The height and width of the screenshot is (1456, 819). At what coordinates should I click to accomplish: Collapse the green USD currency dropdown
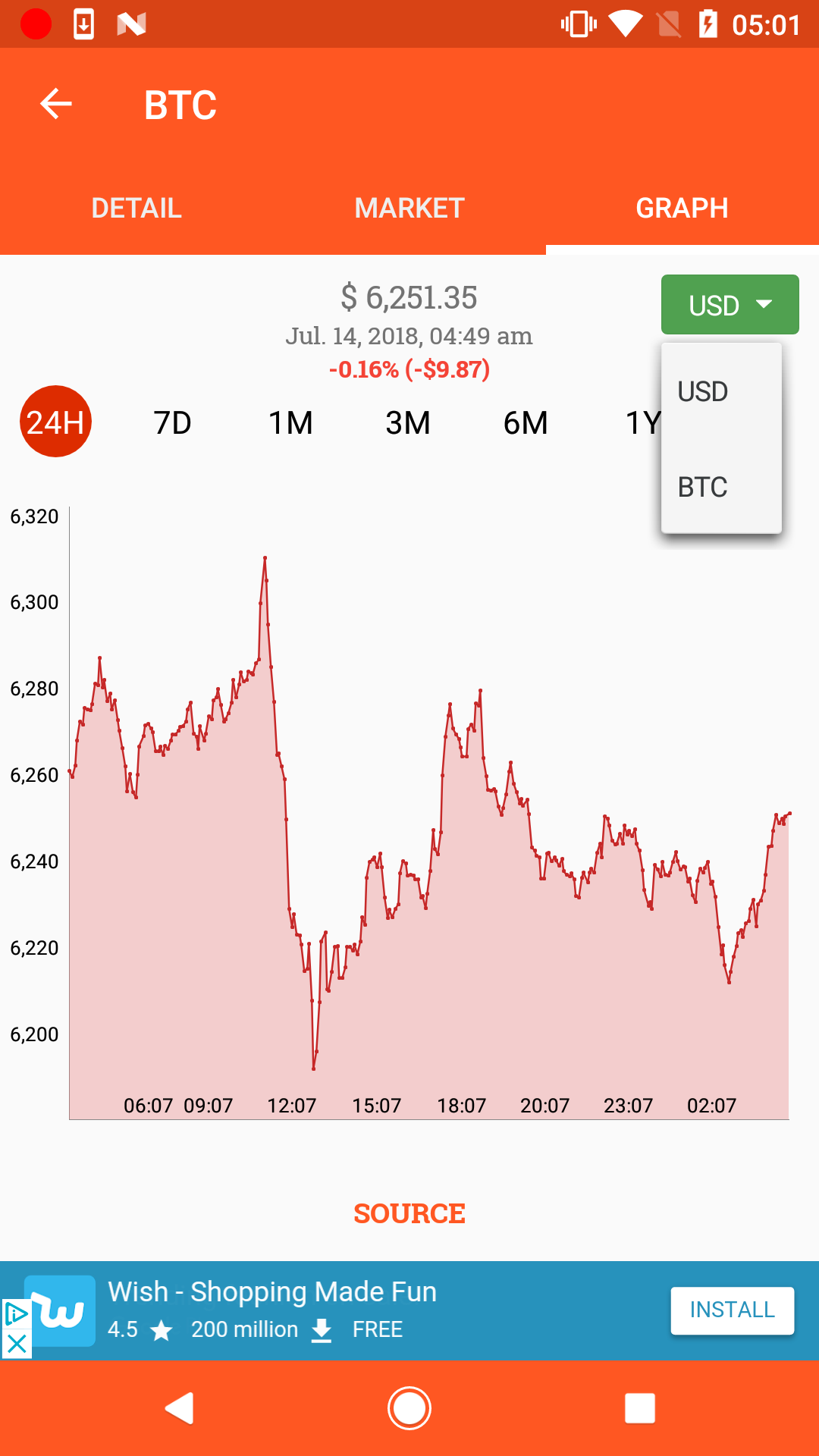point(730,305)
